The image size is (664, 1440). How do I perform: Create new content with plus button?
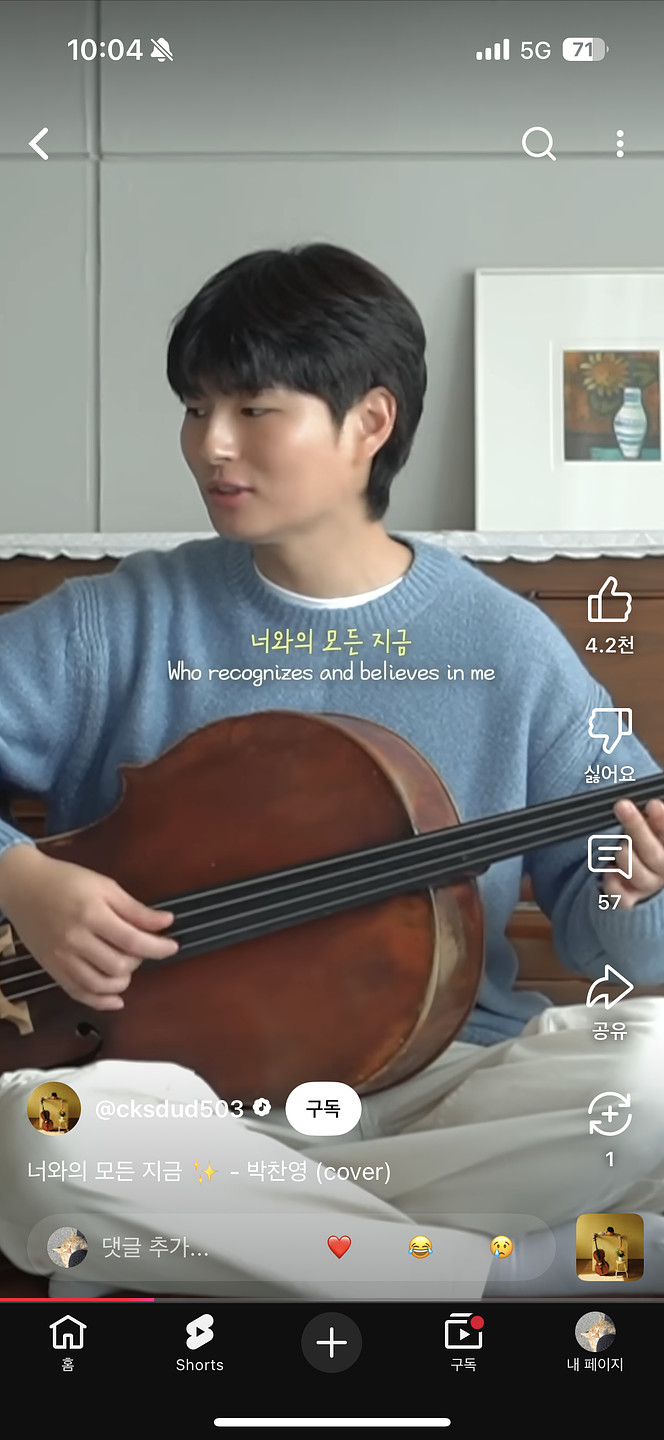(x=331, y=1342)
